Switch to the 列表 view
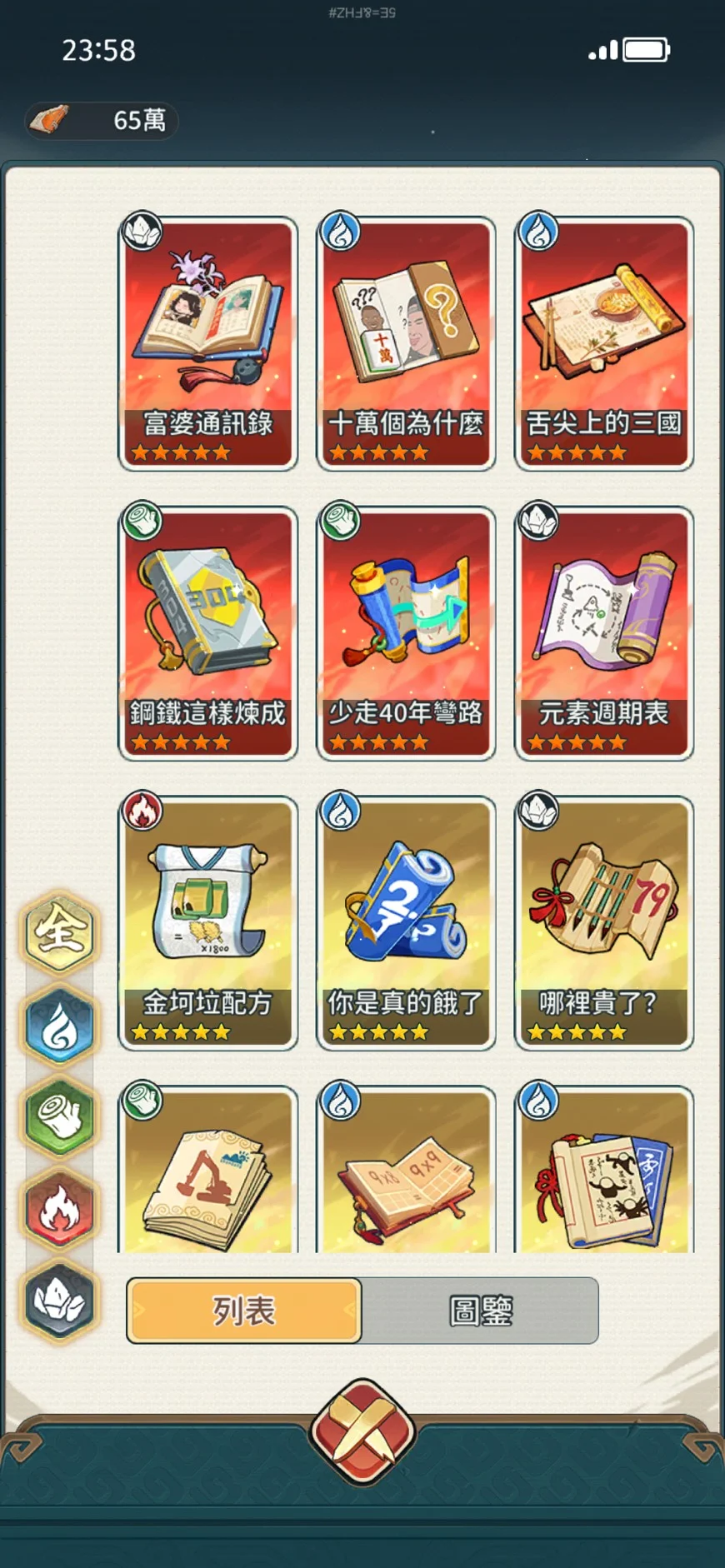 (244, 1311)
